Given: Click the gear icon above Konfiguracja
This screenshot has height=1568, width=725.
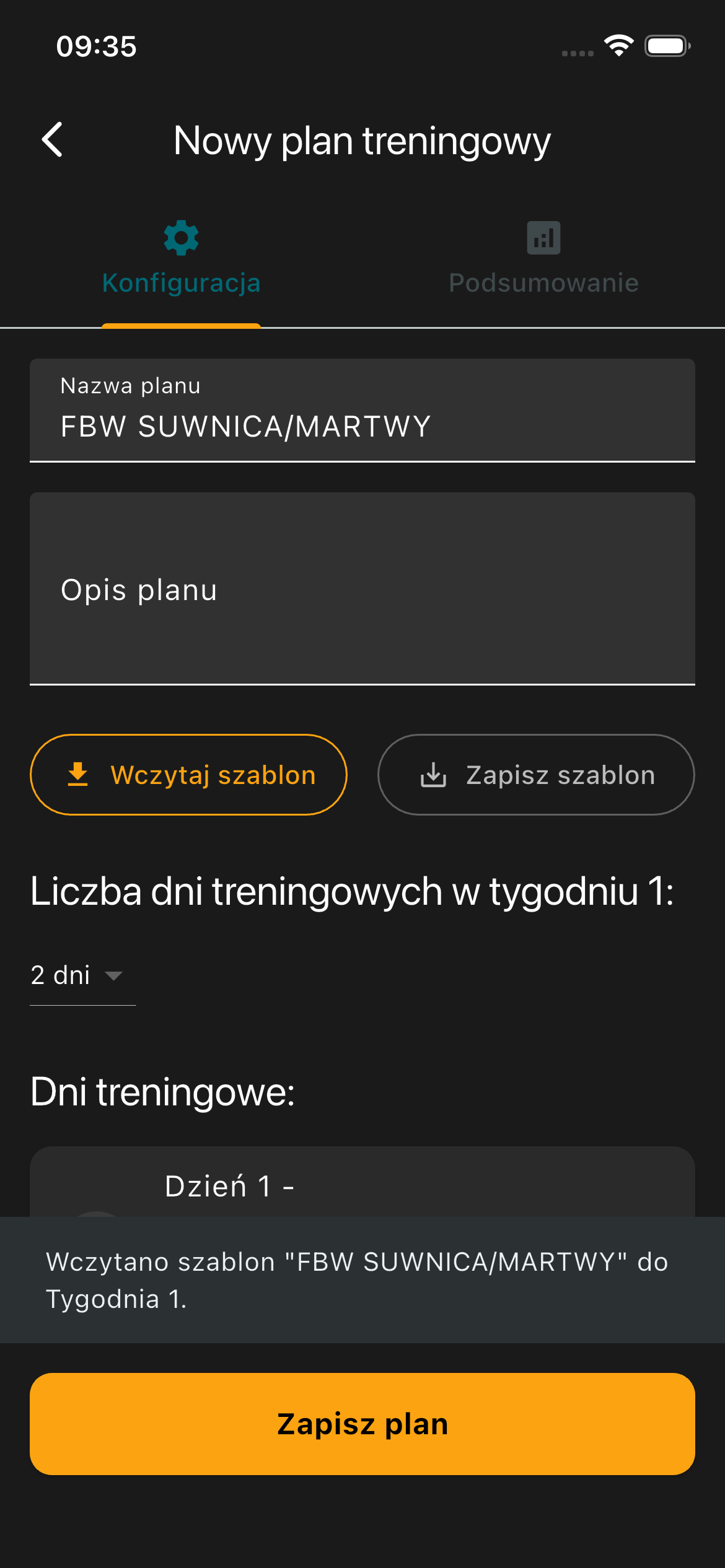Looking at the screenshot, I should point(180,238).
